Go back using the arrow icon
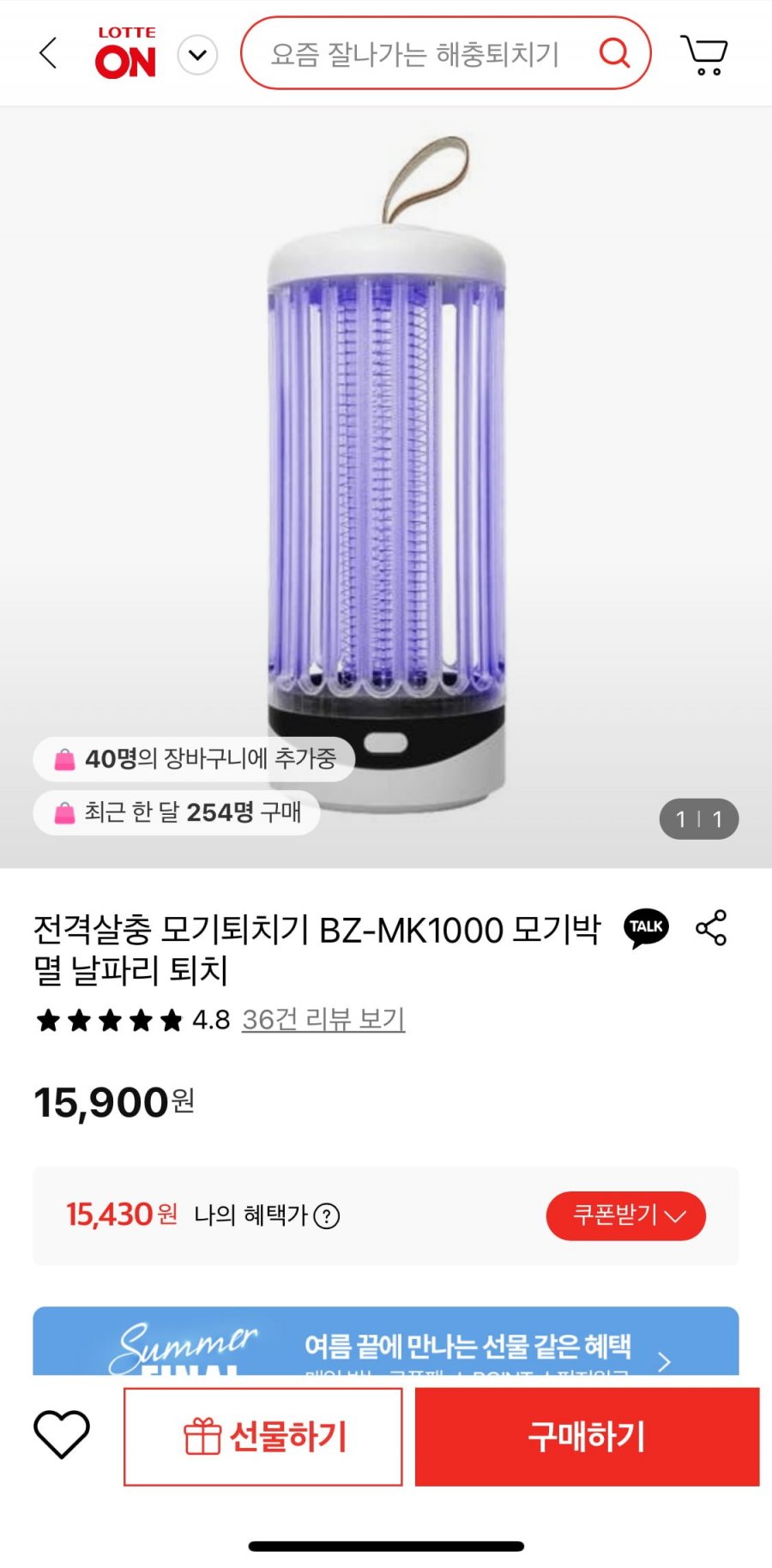772x1568 pixels. point(49,53)
